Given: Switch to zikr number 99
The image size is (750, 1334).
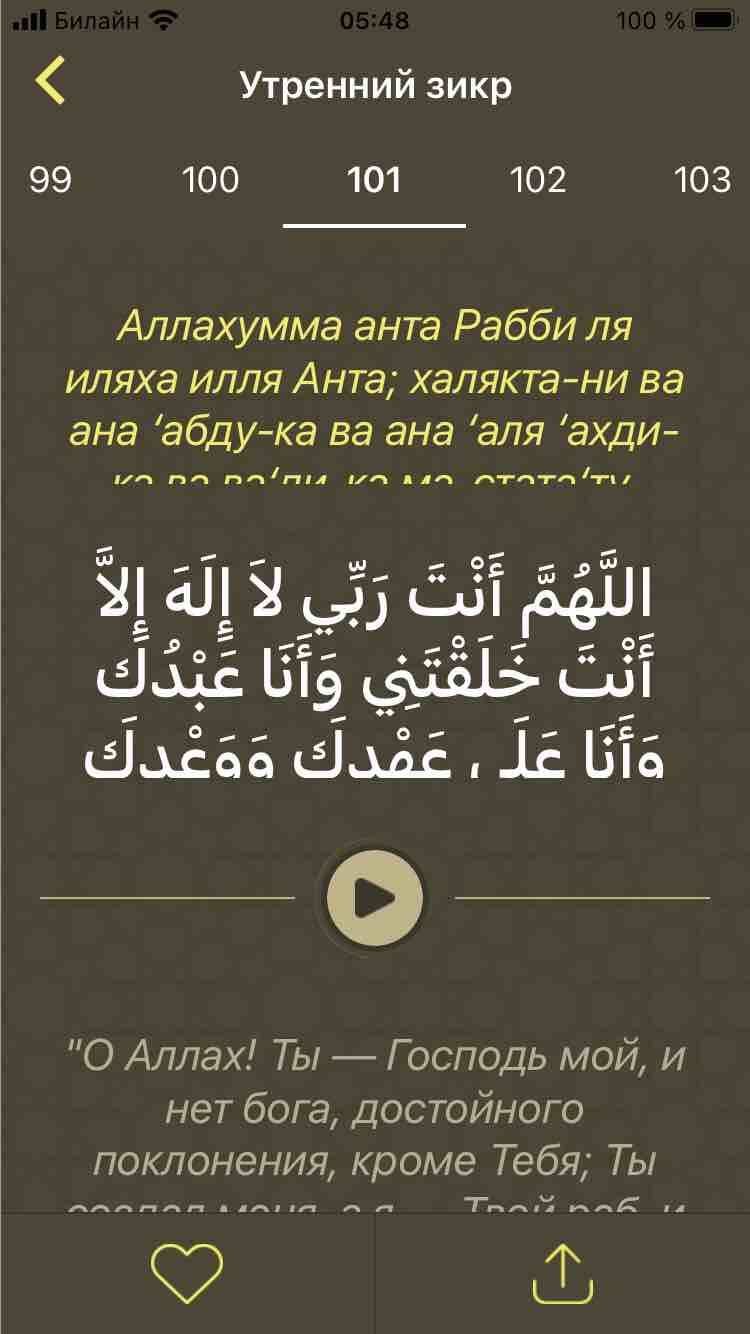Looking at the screenshot, I should (x=50, y=180).
